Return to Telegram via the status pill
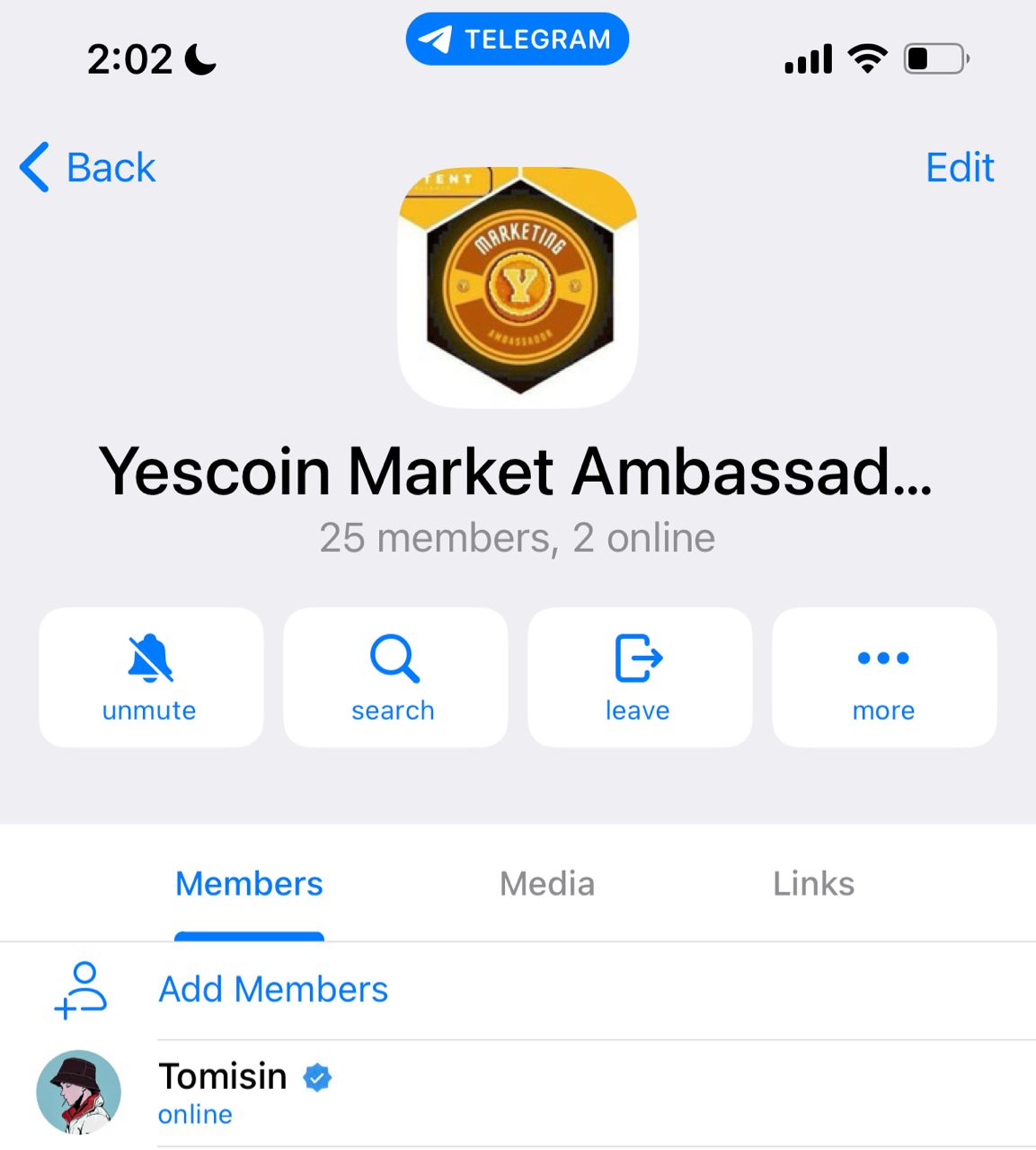1036x1150 pixels. point(518,40)
